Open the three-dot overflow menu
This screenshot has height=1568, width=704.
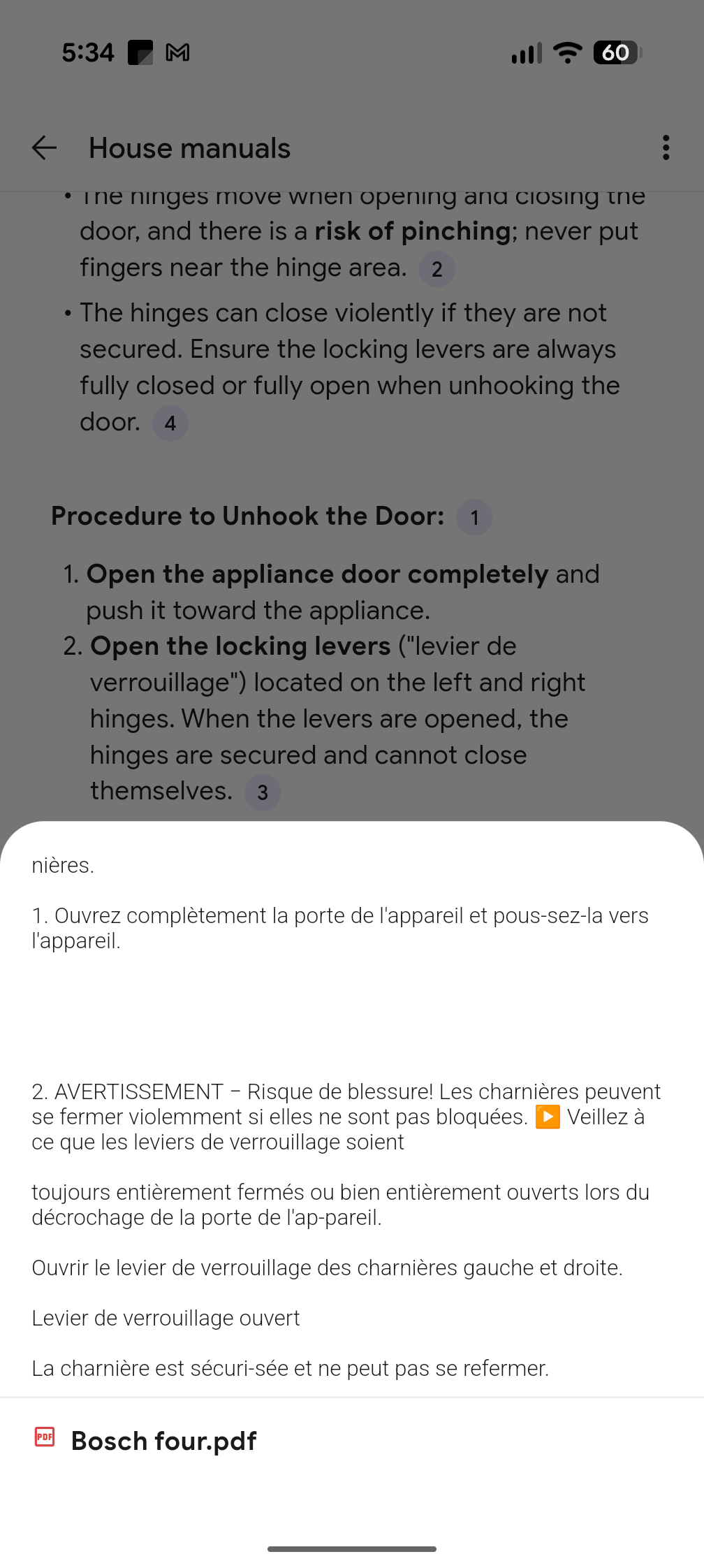(666, 147)
